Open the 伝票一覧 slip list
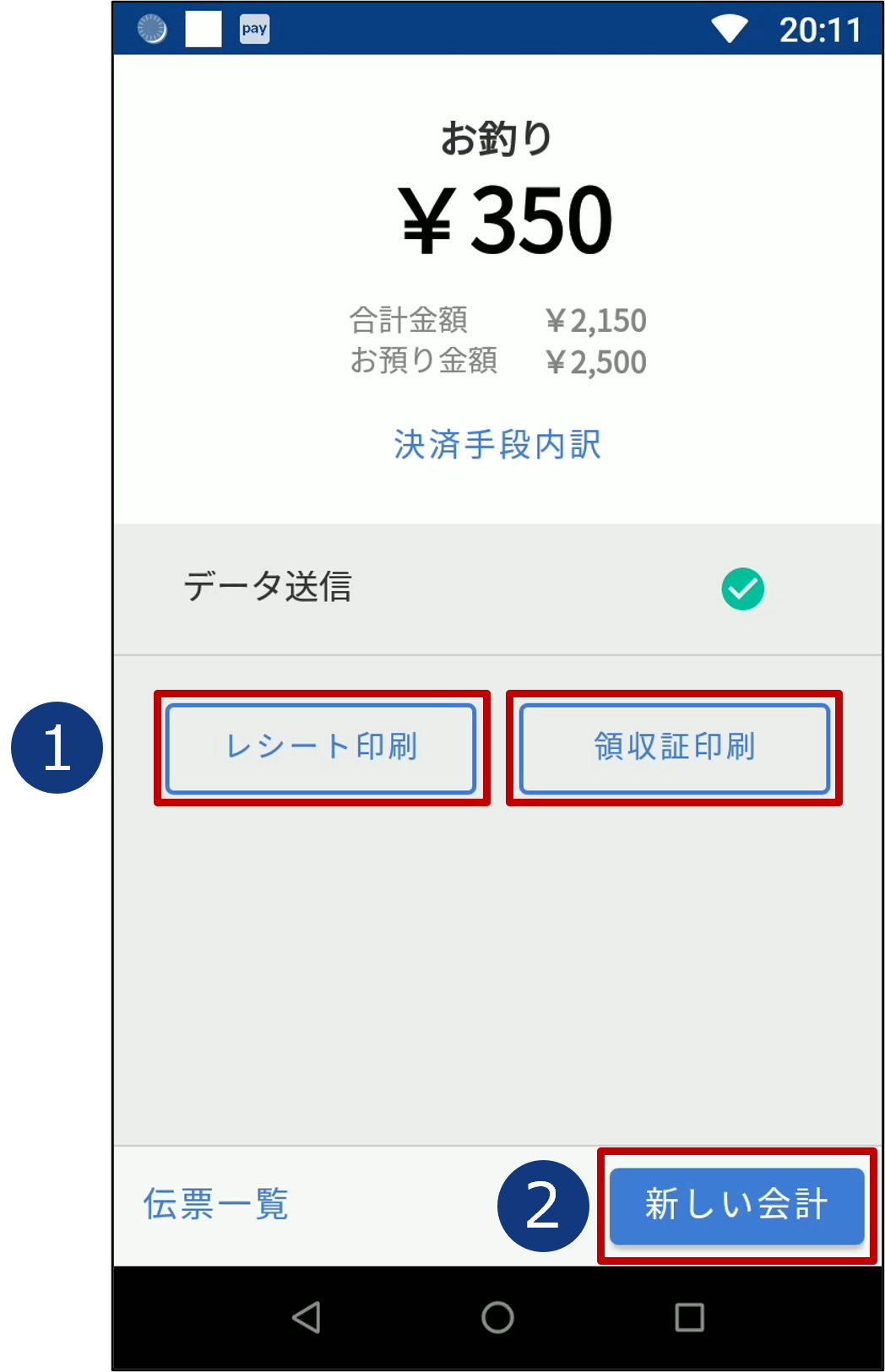This screenshot has width=885, height=1372. coord(216,1205)
